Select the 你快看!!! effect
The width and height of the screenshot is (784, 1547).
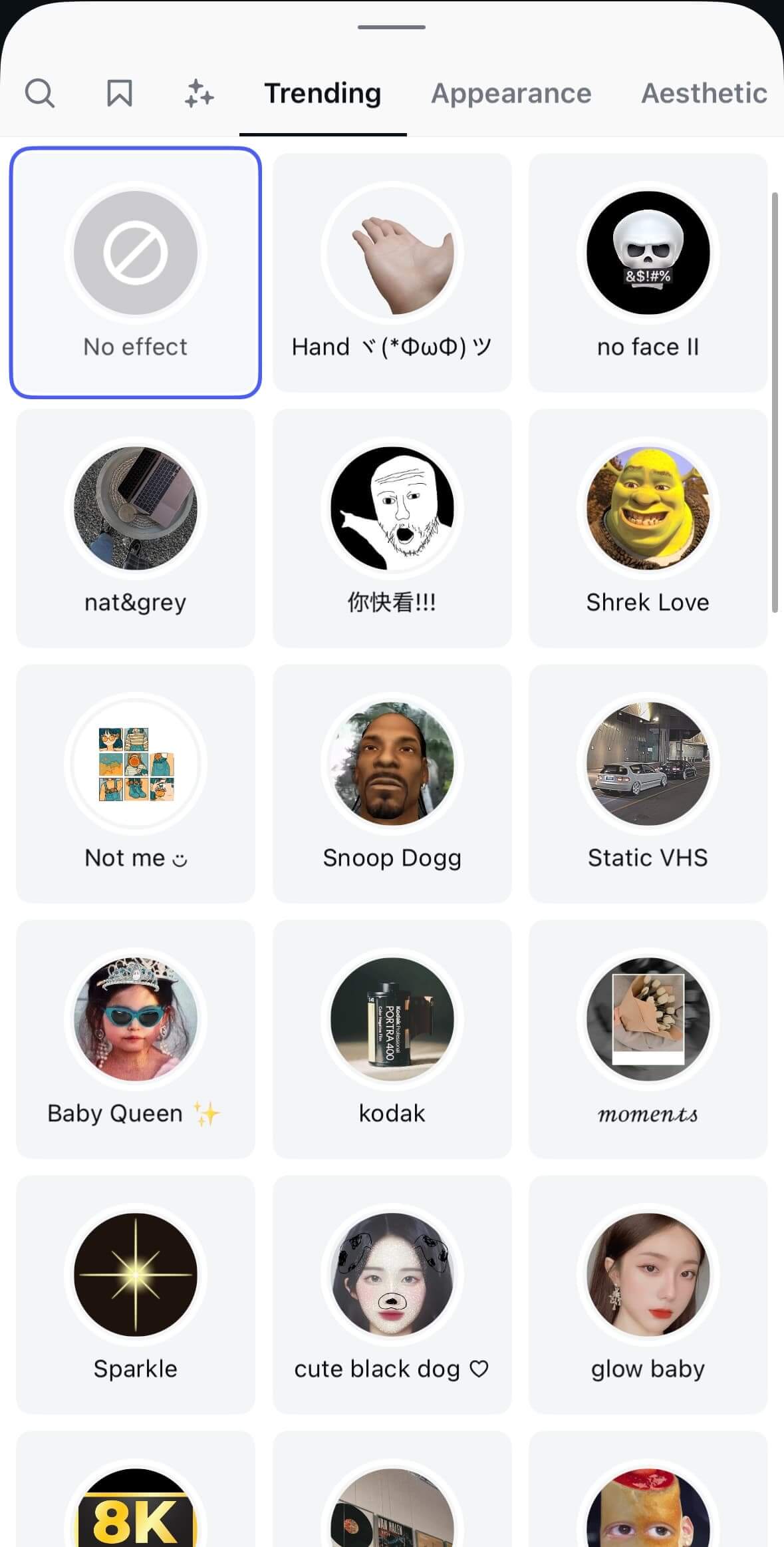(x=392, y=528)
